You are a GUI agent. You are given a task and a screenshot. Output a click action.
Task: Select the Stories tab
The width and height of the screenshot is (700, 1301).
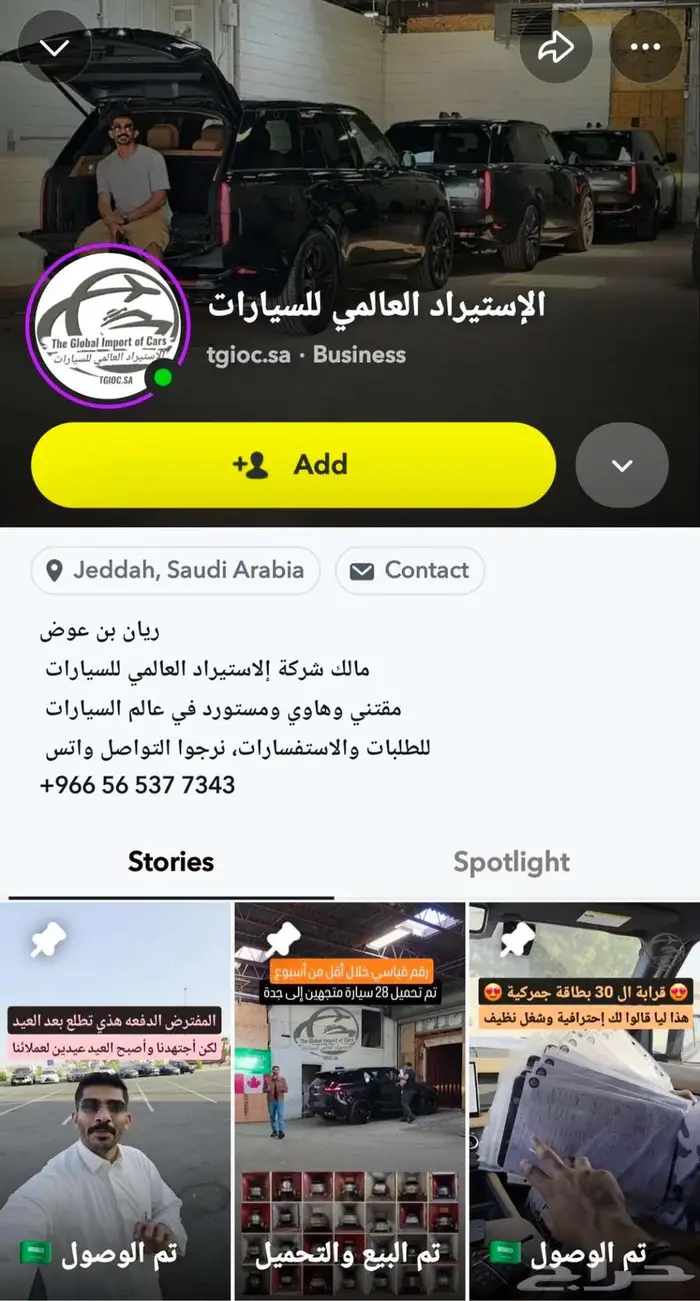point(171,862)
